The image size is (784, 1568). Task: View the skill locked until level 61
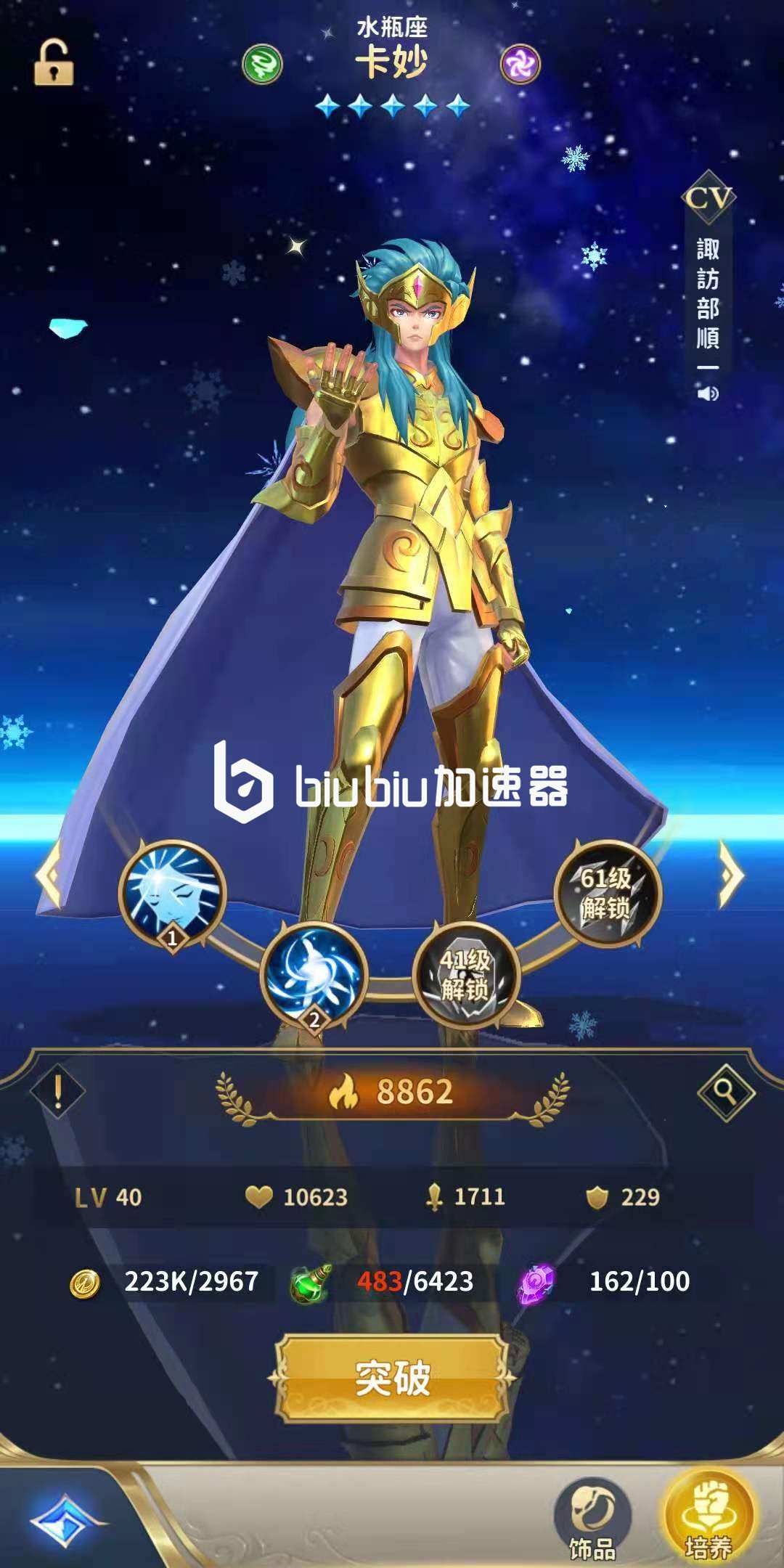pos(607,893)
